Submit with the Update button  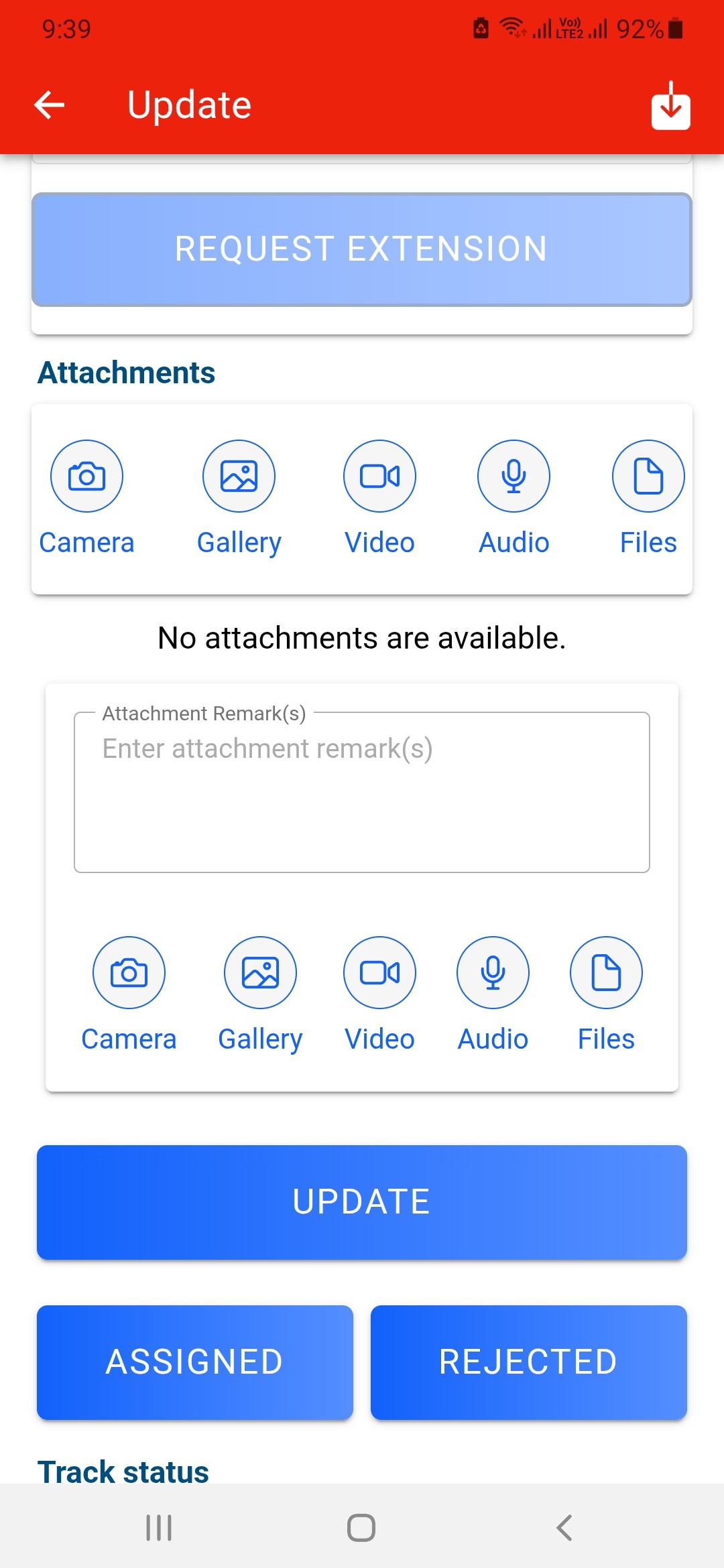tap(362, 1202)
